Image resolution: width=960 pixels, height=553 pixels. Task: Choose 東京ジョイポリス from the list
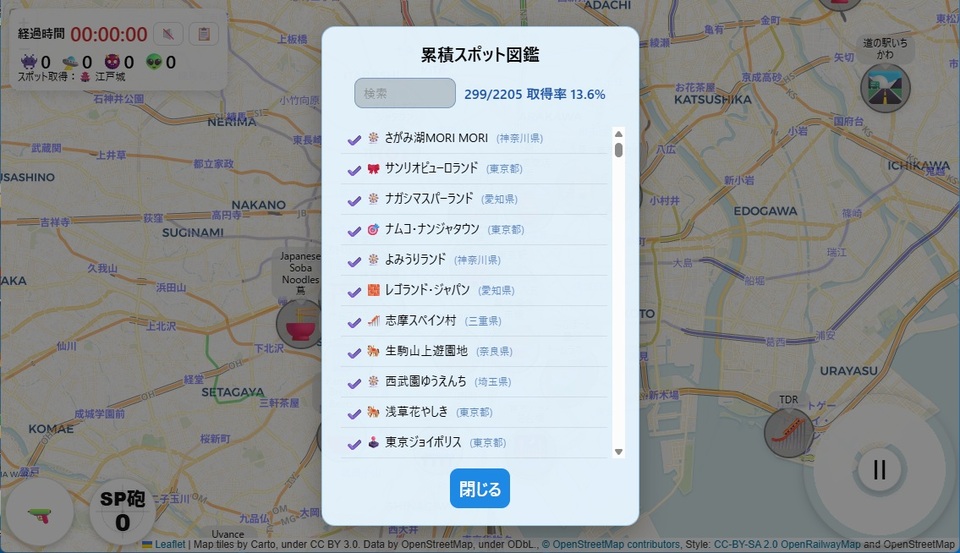474,443
